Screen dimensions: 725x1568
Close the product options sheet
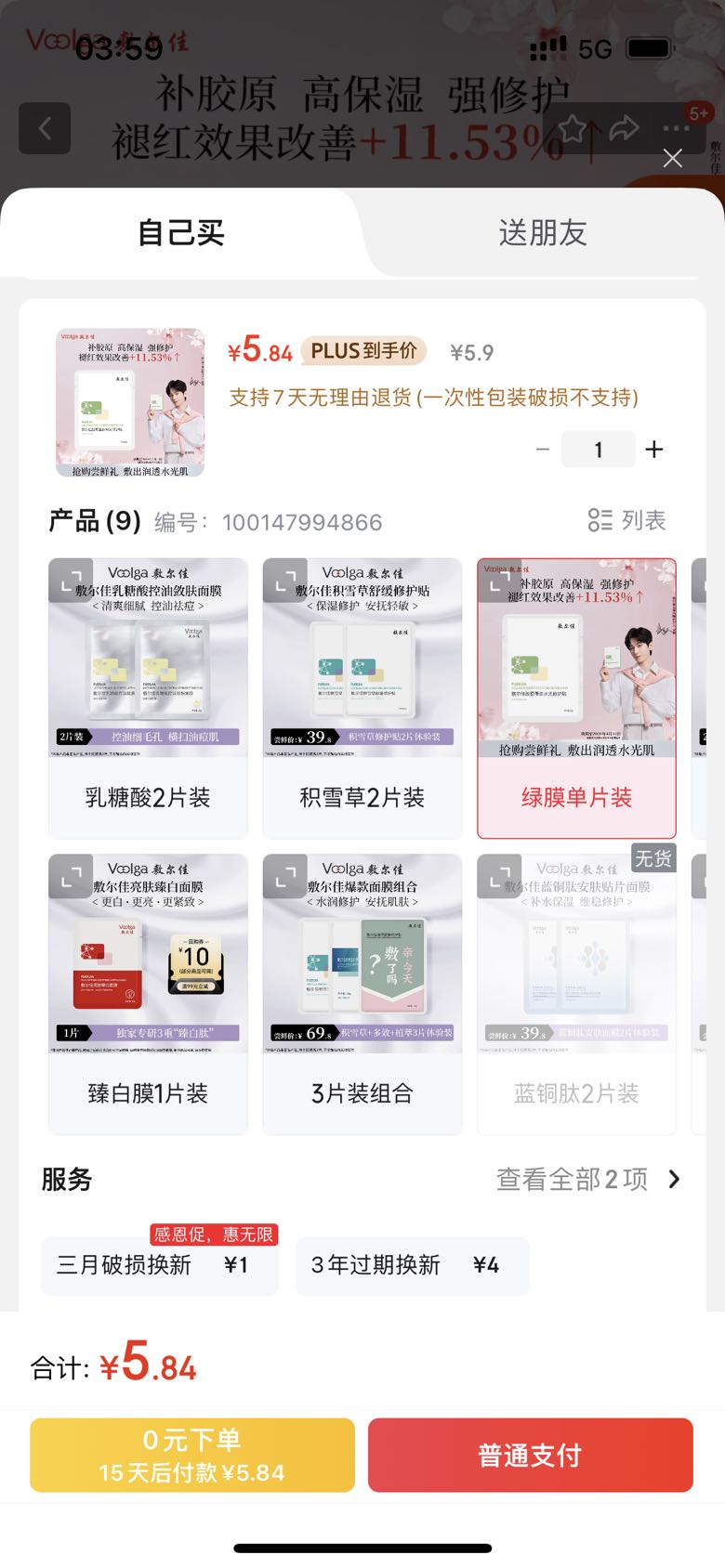672,159
